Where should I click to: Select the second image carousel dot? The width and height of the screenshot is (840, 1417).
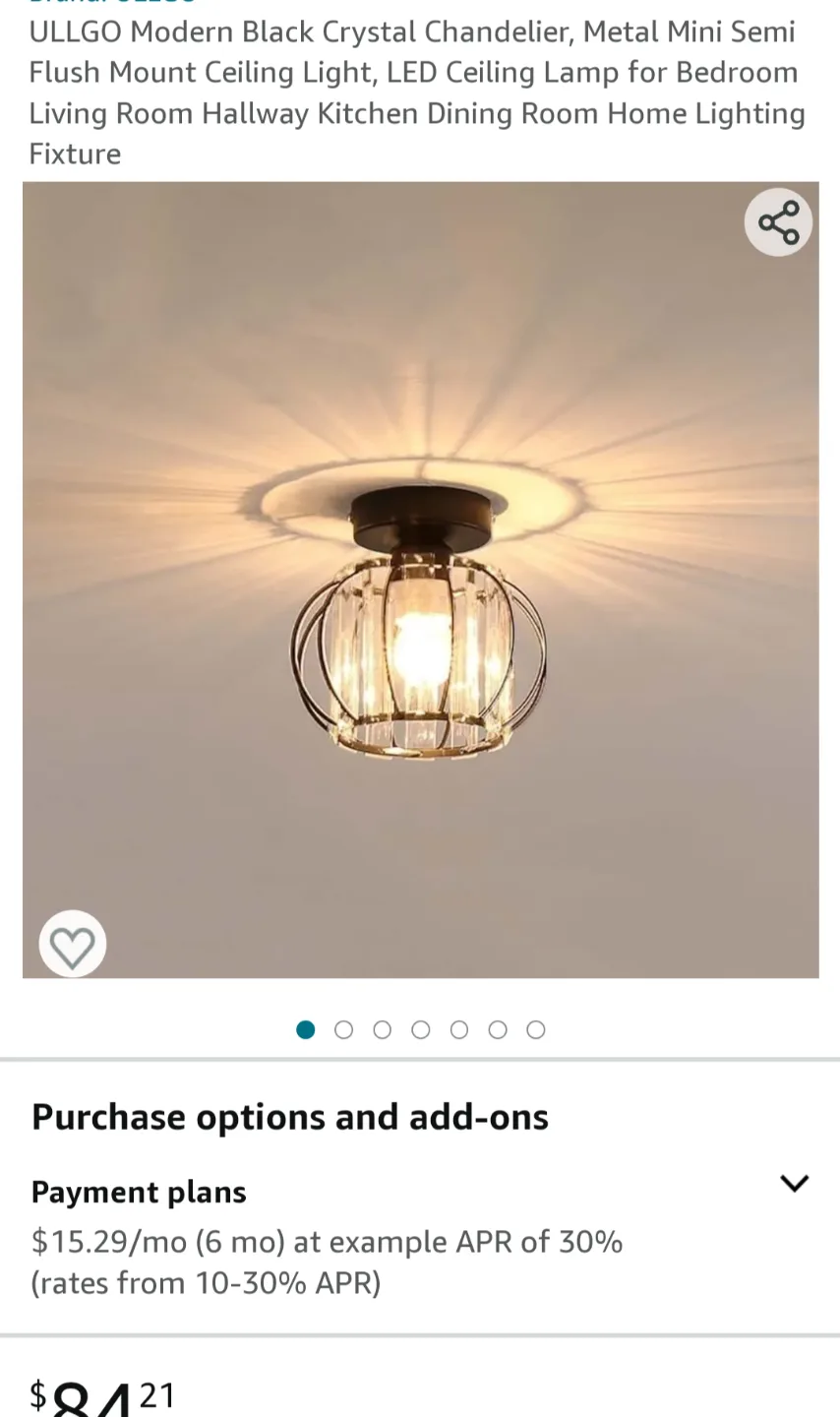point(343,1029)
